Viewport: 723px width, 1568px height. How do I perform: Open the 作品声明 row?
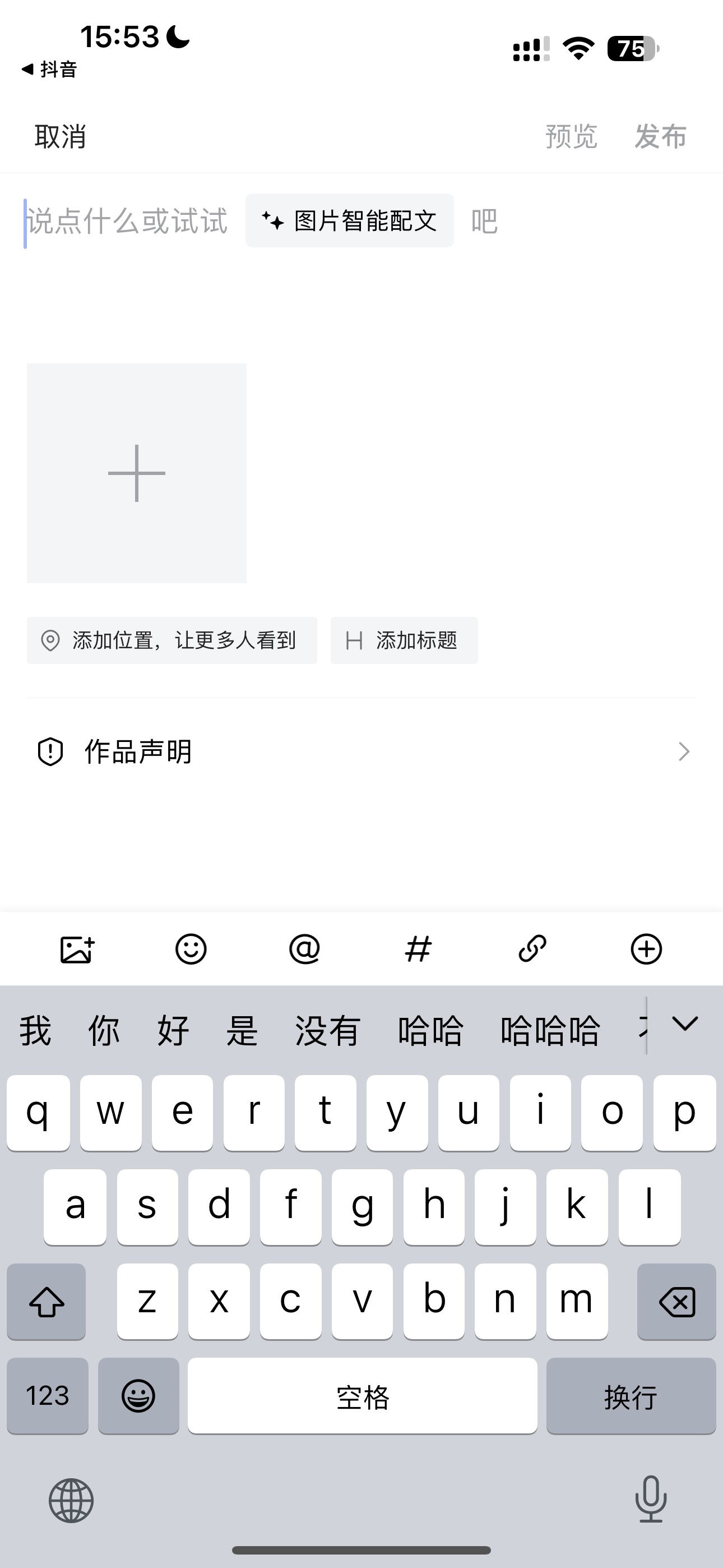point(361,751)
